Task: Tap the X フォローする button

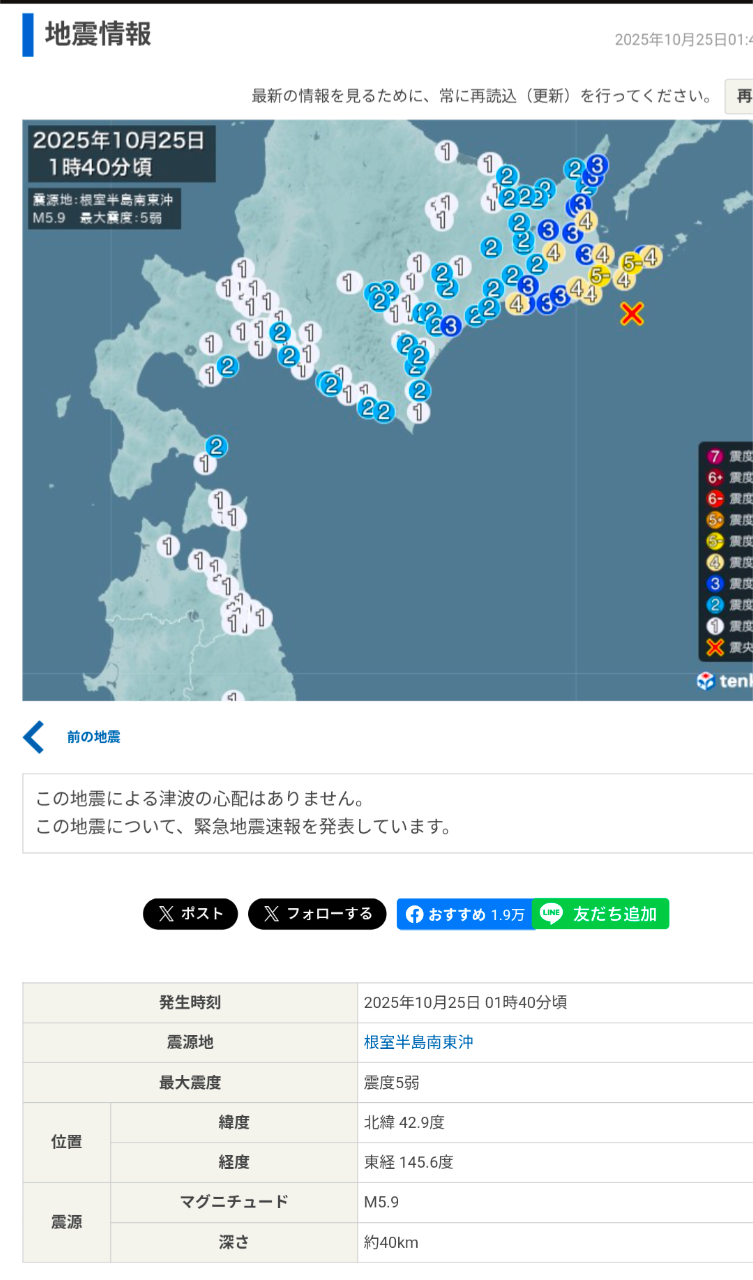Action: pos(317,914)
